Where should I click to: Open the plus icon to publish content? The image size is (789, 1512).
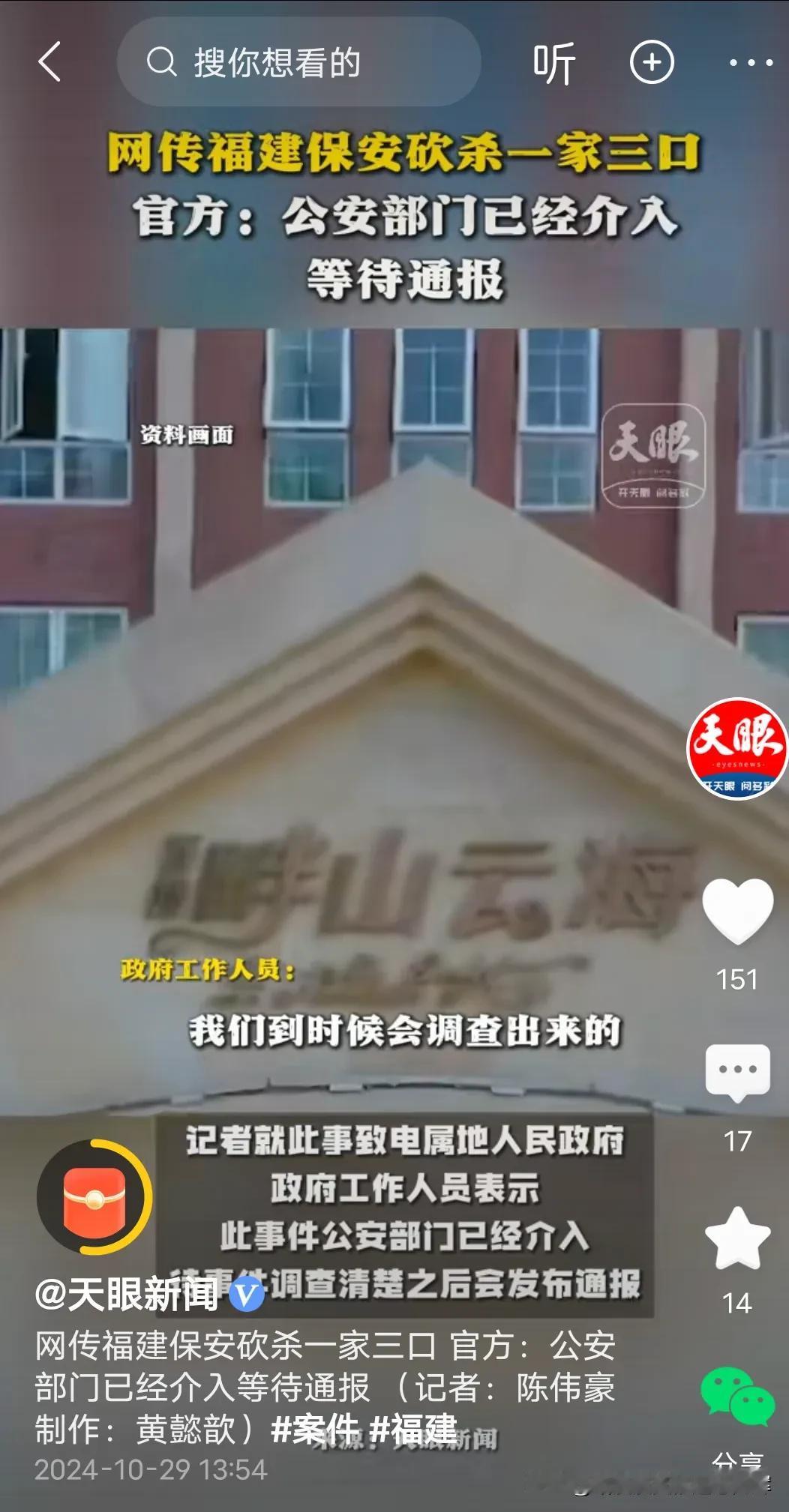click(651, 63)
